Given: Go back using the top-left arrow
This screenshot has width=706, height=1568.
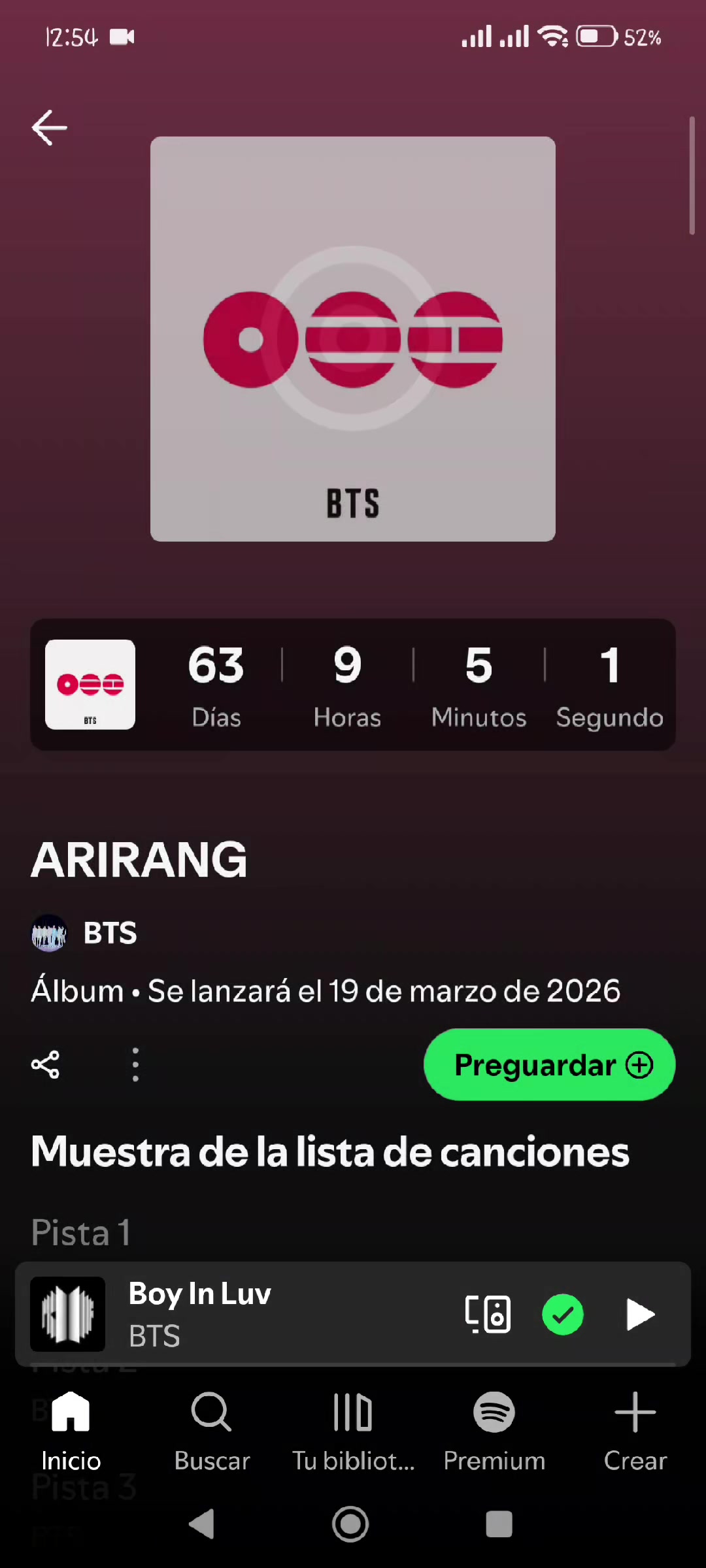Looking at the screenshot, I should [x=49, y=127].
